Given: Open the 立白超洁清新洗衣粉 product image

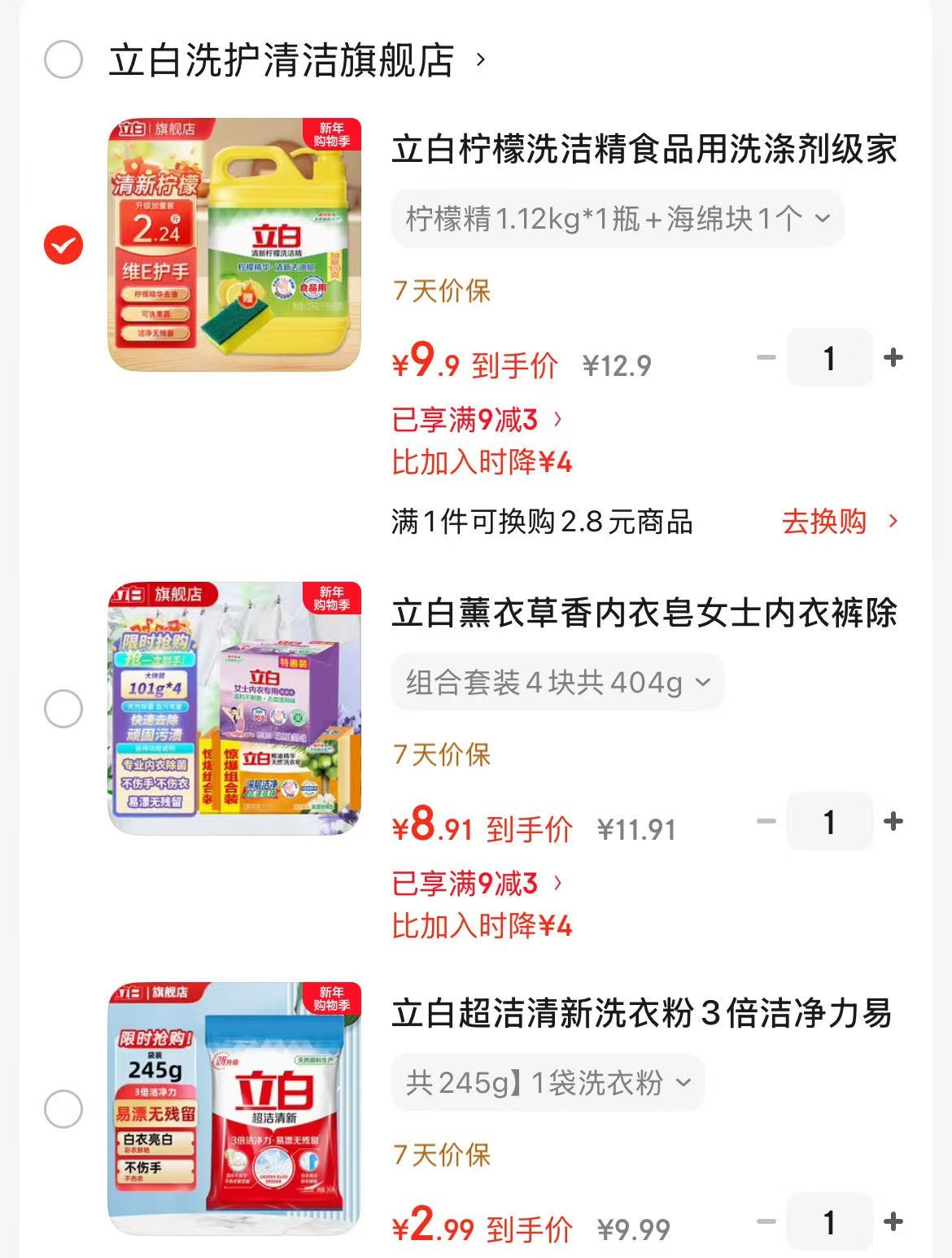Looking at the screenshot, I should click(234, 1109).
